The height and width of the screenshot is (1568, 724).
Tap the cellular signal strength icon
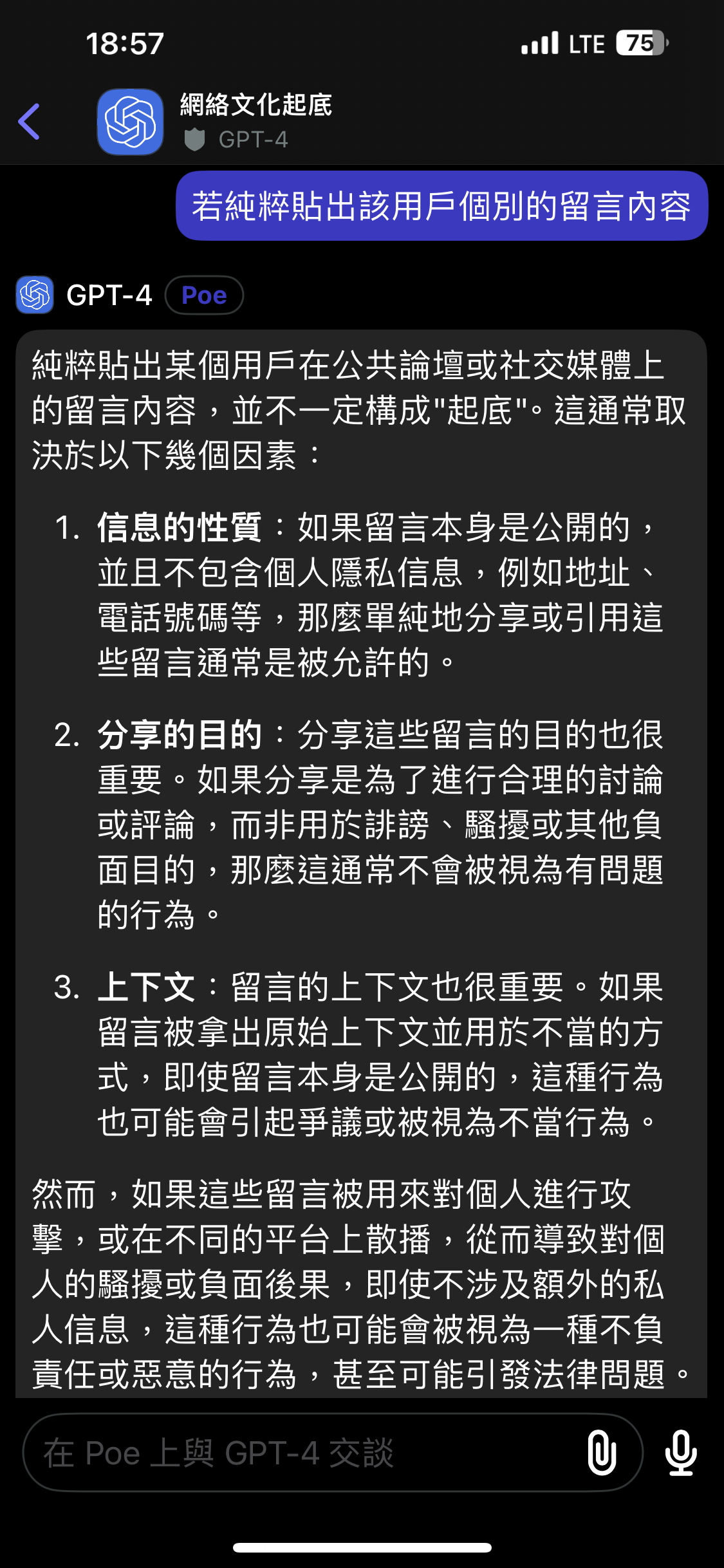pyautogui.click(x=538, y=43)
